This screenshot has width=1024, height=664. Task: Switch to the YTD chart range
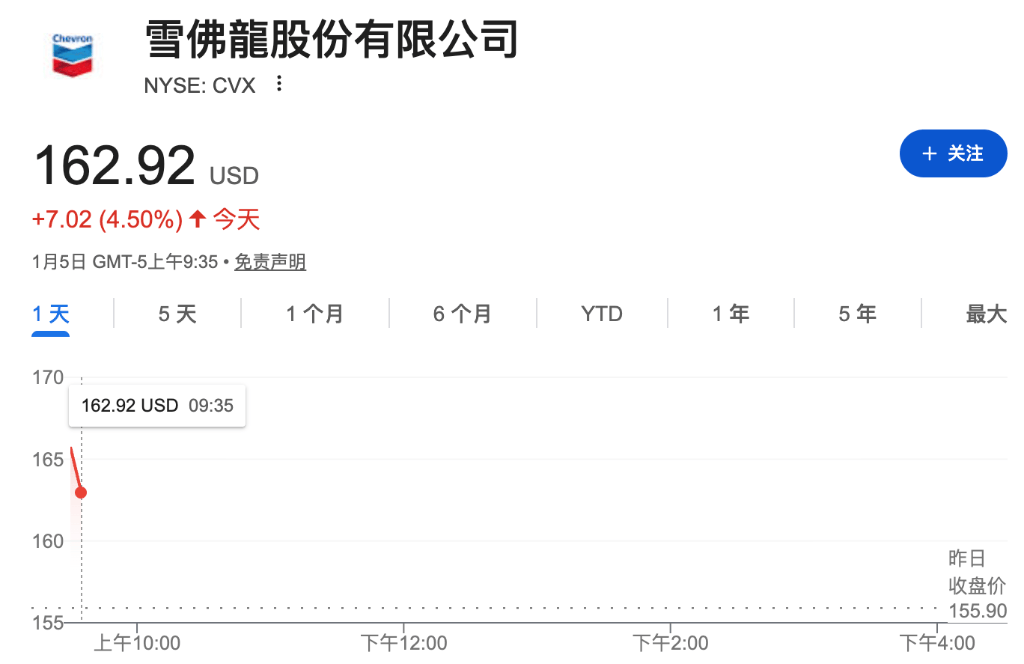point(602,314)
